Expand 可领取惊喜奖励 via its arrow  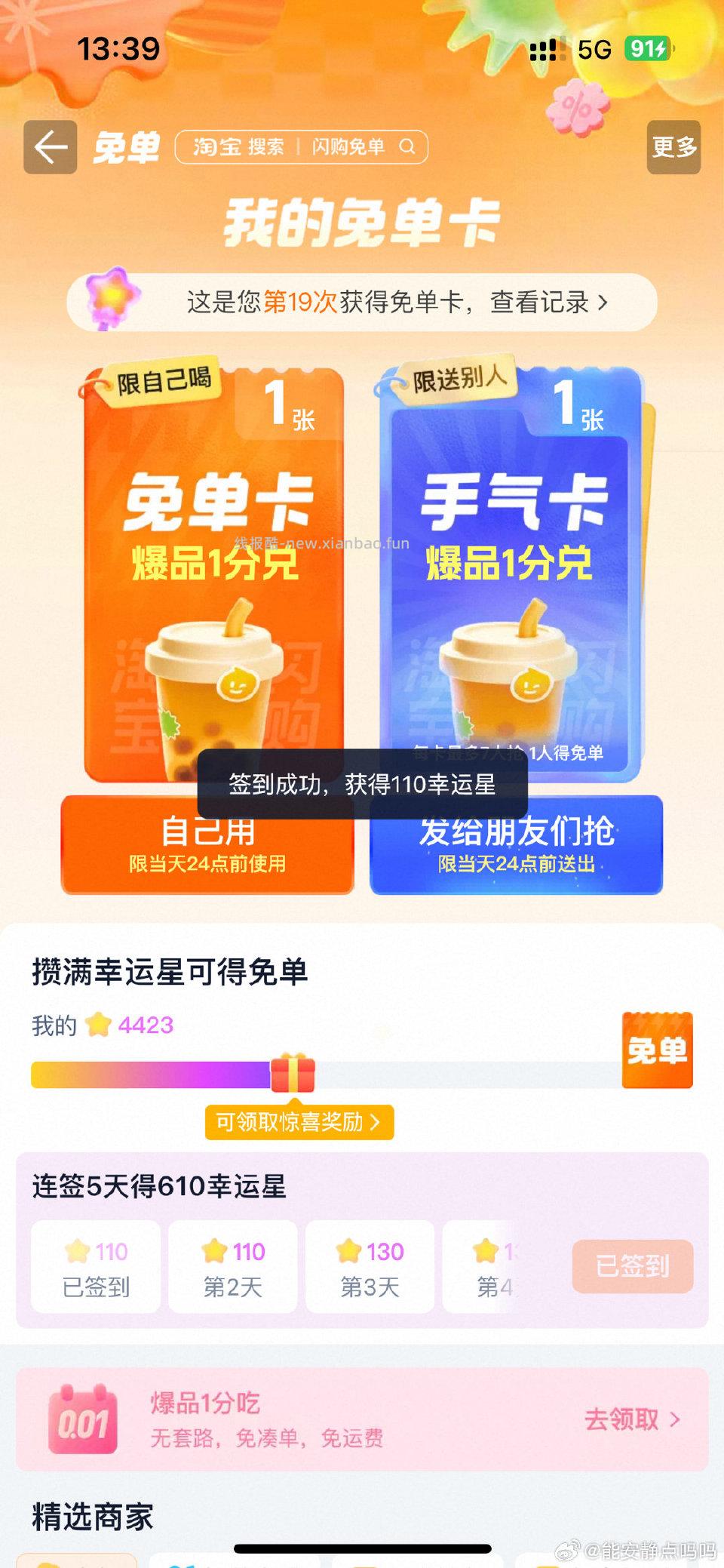381,1123
